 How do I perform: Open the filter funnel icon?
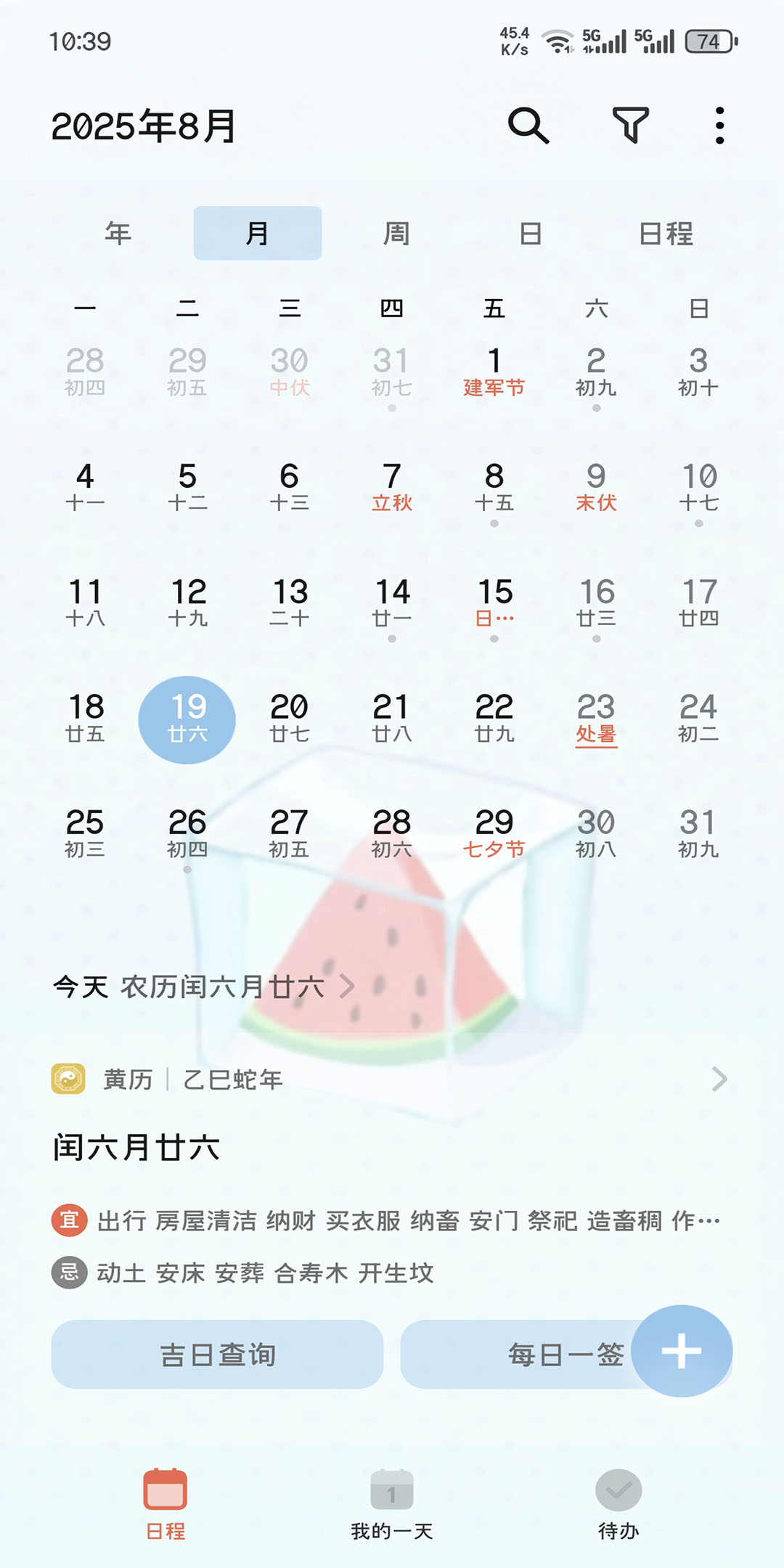tap(630, 126)
